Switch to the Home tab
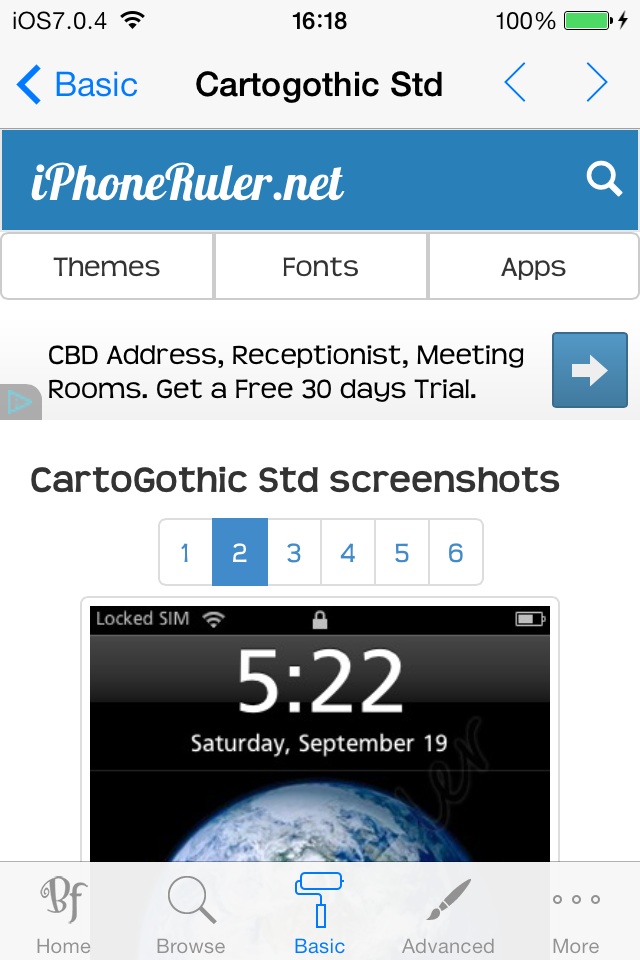Screen dimensions: 640x960 (63, 913)
